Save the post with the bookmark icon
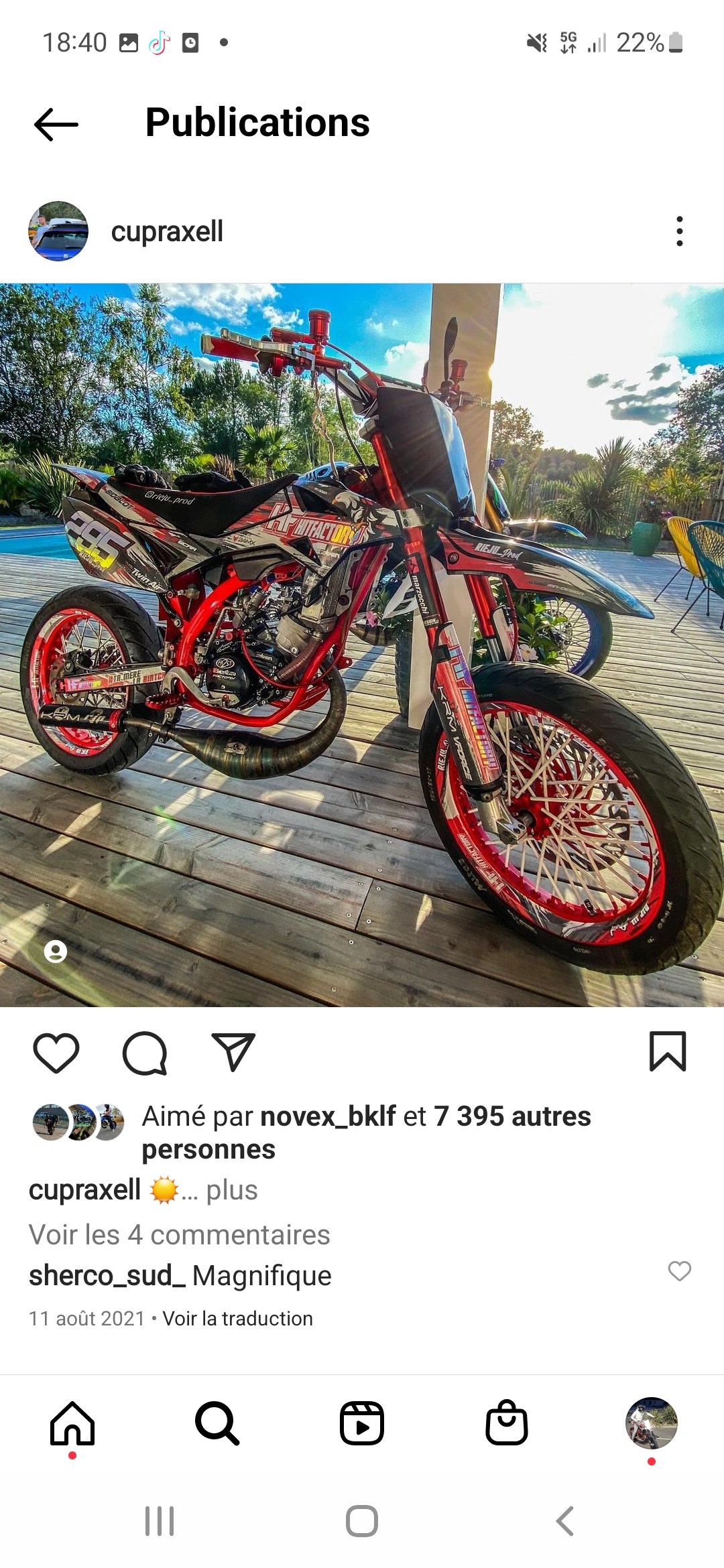Screen dimensions: 724x1568 668,1051
